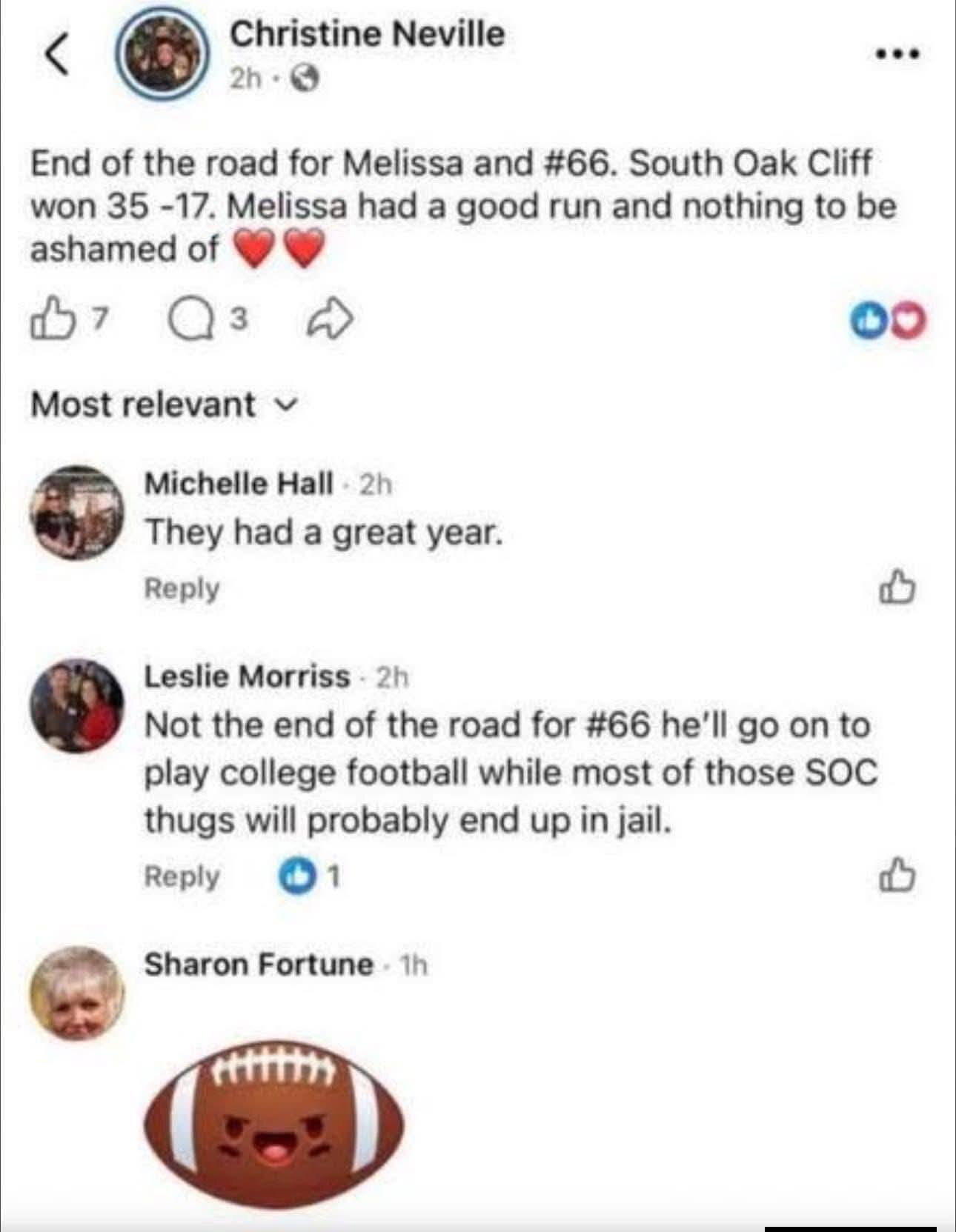
Task: Reply to Leslie Morriss's comment
Action: click(x=182, y=876)
